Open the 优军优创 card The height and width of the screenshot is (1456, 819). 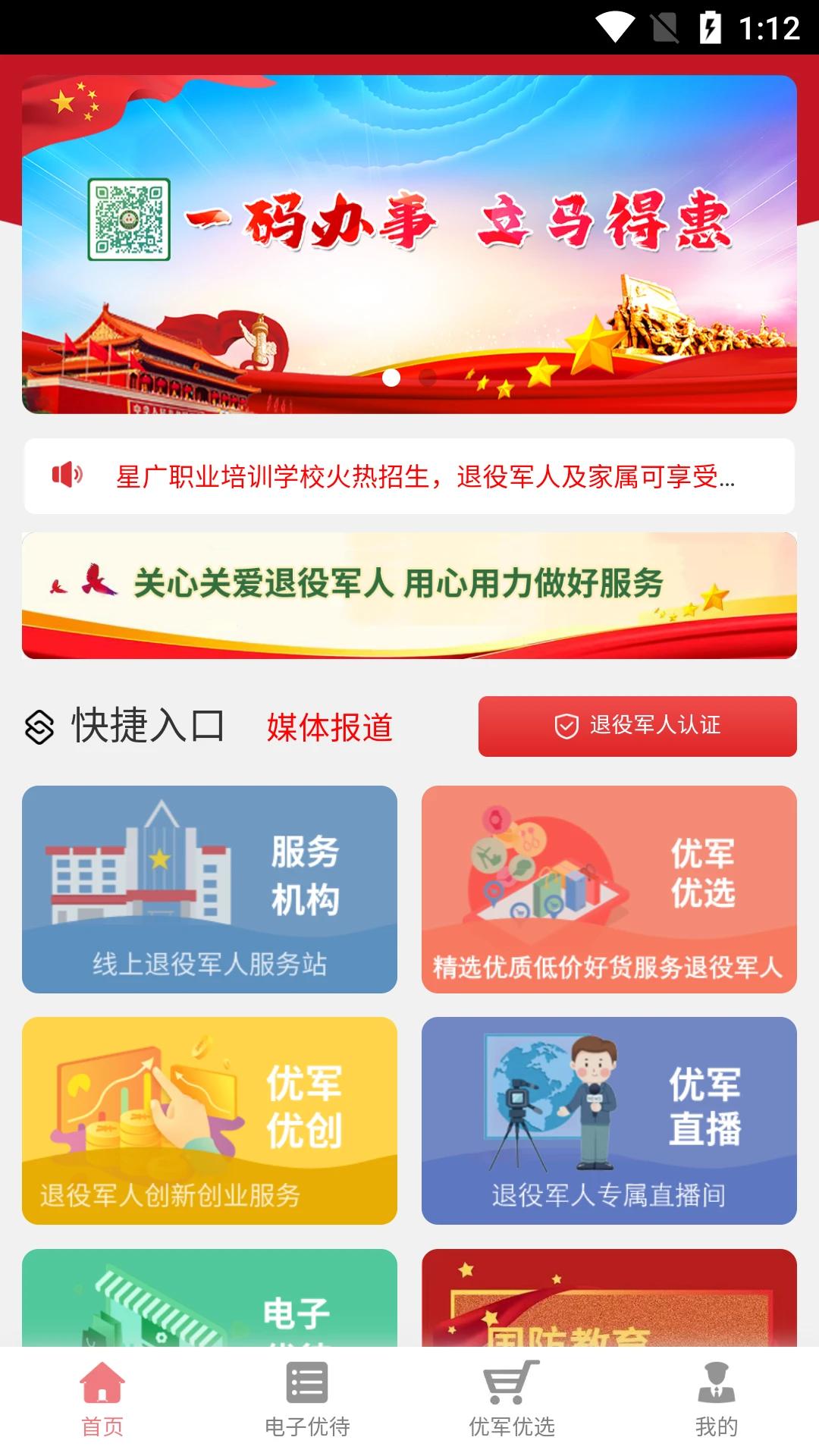[x=209, y=1120]
